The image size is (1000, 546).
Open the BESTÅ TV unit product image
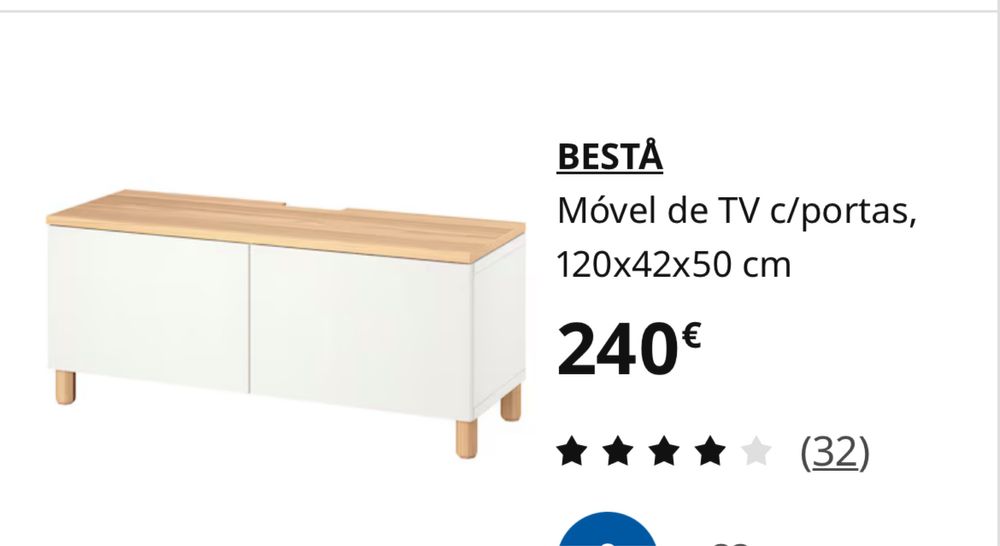[285, 320]
